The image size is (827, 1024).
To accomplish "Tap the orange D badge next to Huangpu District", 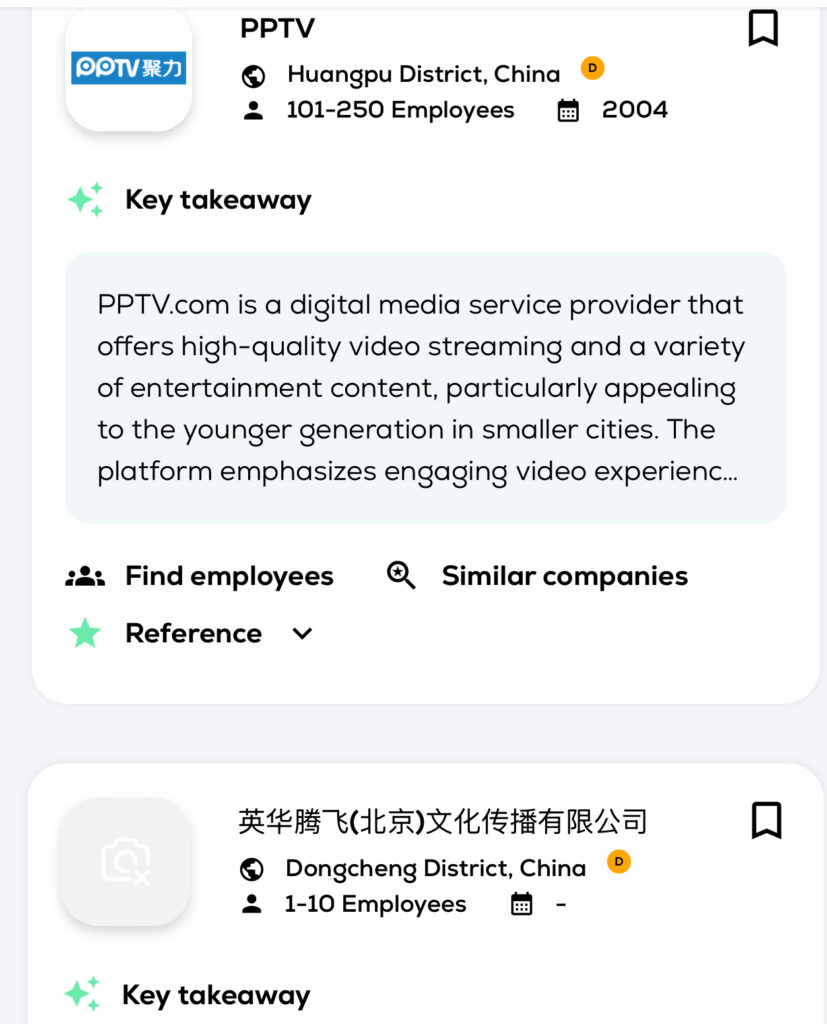I will coord(592,68).
